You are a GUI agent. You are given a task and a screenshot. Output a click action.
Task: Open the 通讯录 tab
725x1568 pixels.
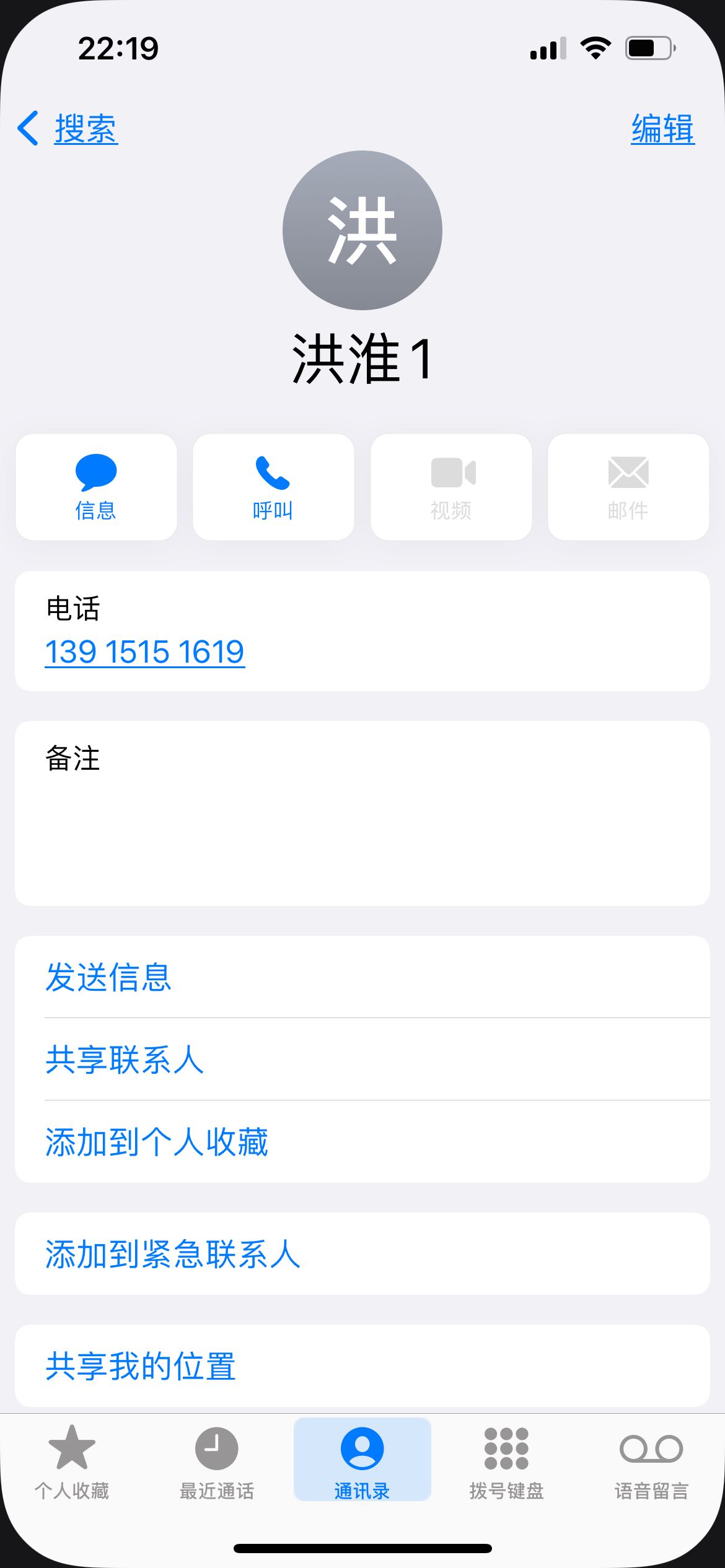point(362,1460)
